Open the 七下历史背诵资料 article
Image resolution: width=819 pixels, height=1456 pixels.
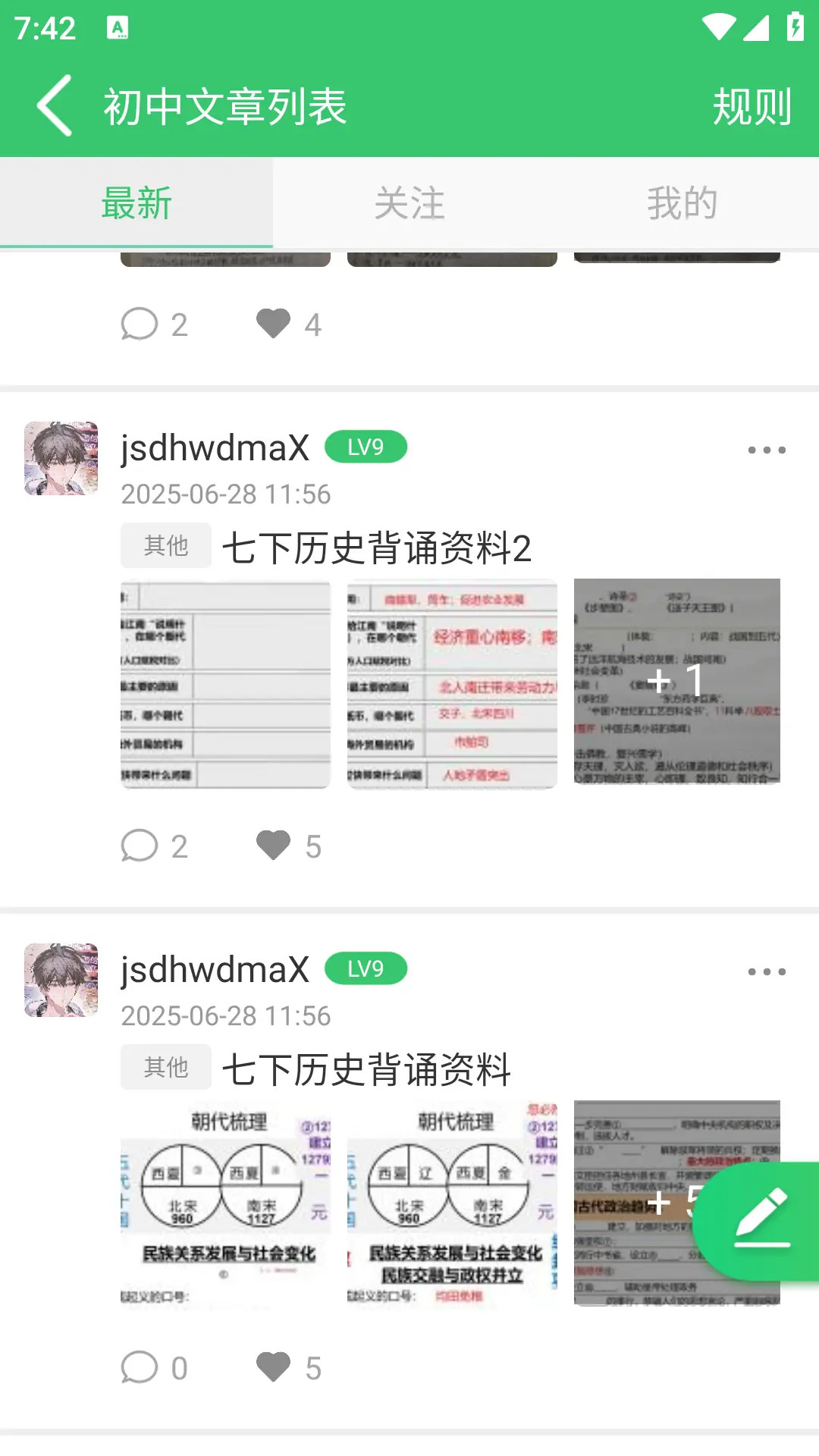(366, 1069)
